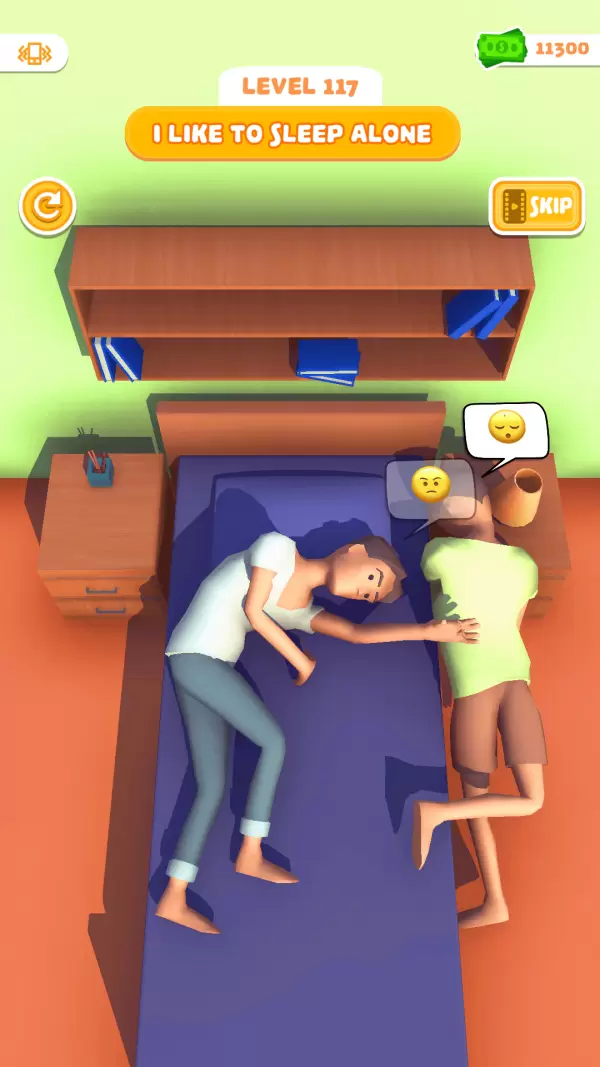Restart the level with the retry button
Image resolution: width=600 pixels, height=1067 pixels.
pyautogui.click(x=47, y=207)
